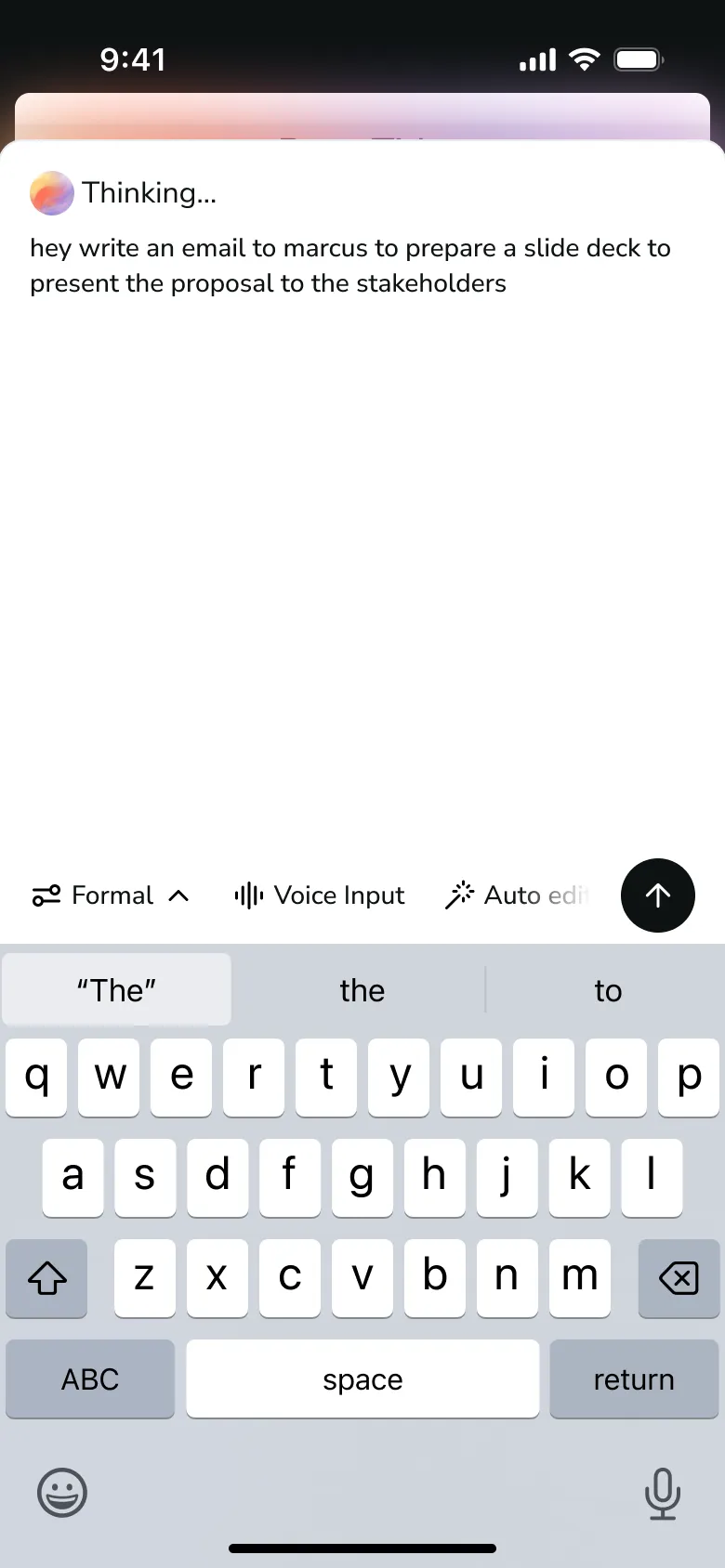Toggle caps with the Shift key
The image size is (725, 1568).
click(x=46, y=1278)
